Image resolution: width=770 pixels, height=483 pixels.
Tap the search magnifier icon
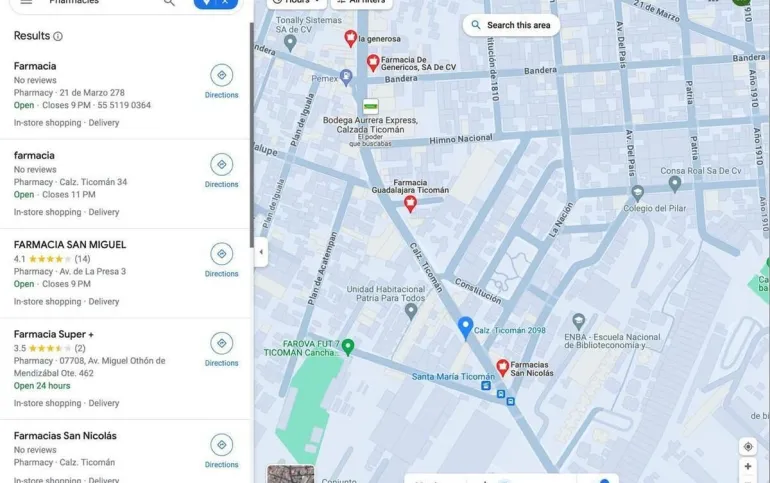pyautogui.click(x=169, y=3)
